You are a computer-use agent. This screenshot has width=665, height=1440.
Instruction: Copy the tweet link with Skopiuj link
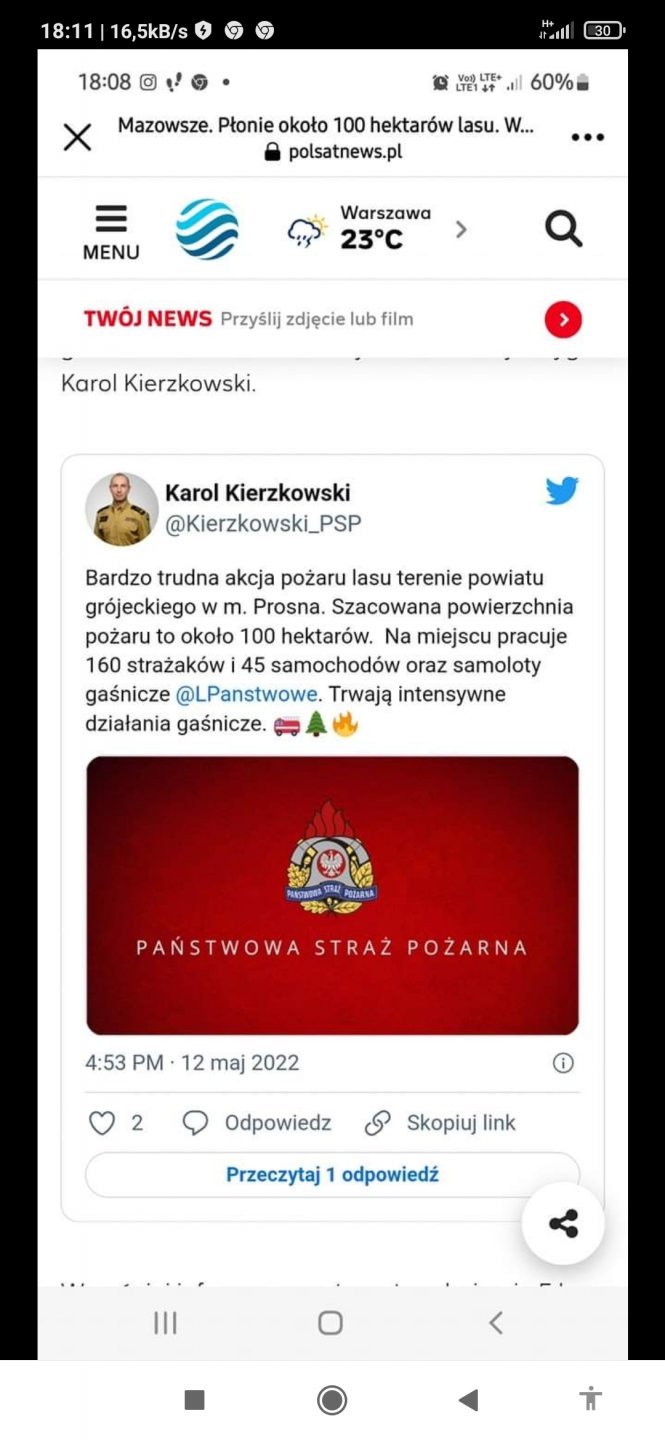pos(441,1123)
